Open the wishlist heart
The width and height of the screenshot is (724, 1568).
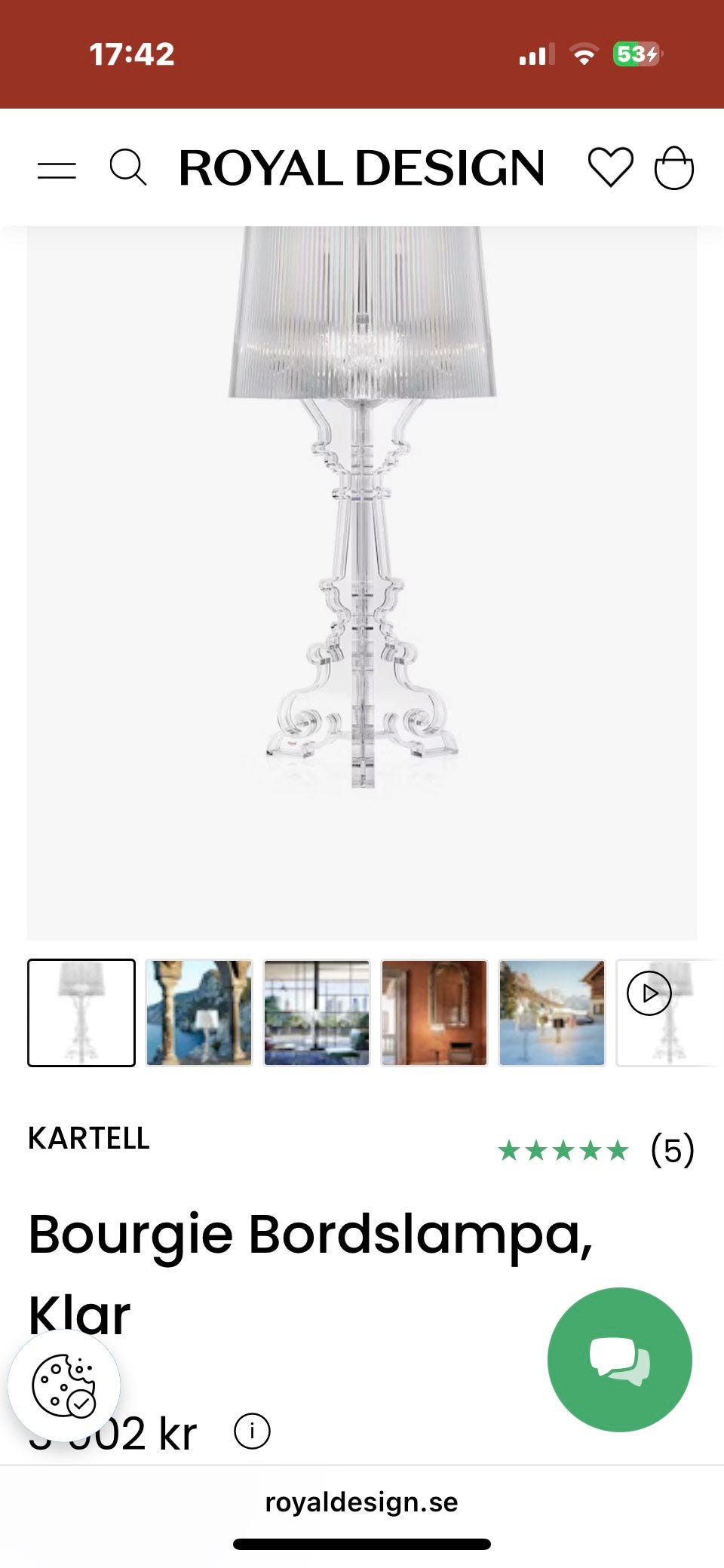tap(610, 167)
